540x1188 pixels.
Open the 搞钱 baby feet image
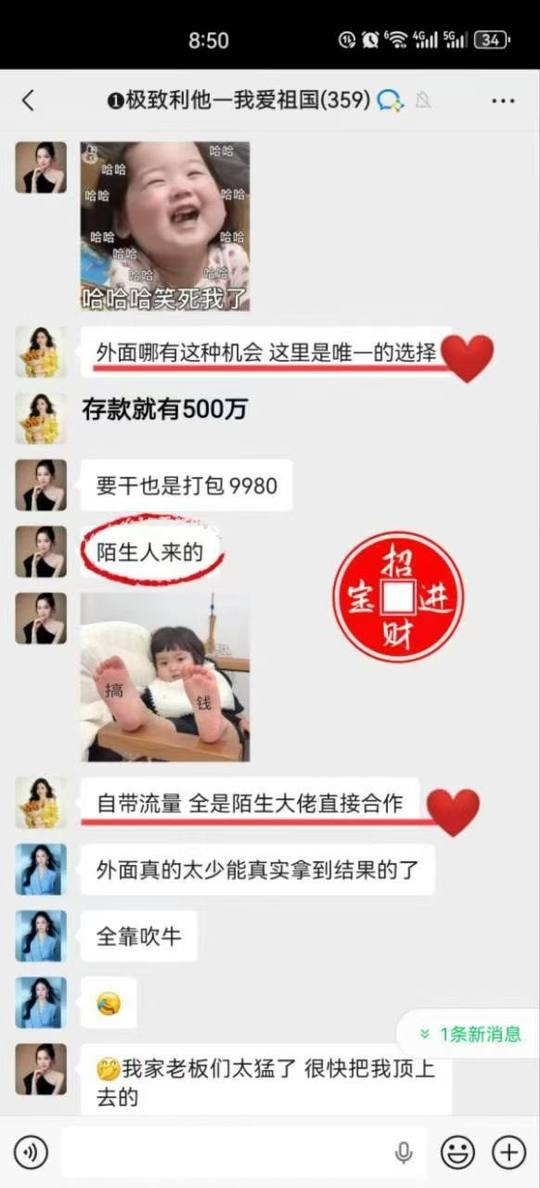tap(165, 677)
